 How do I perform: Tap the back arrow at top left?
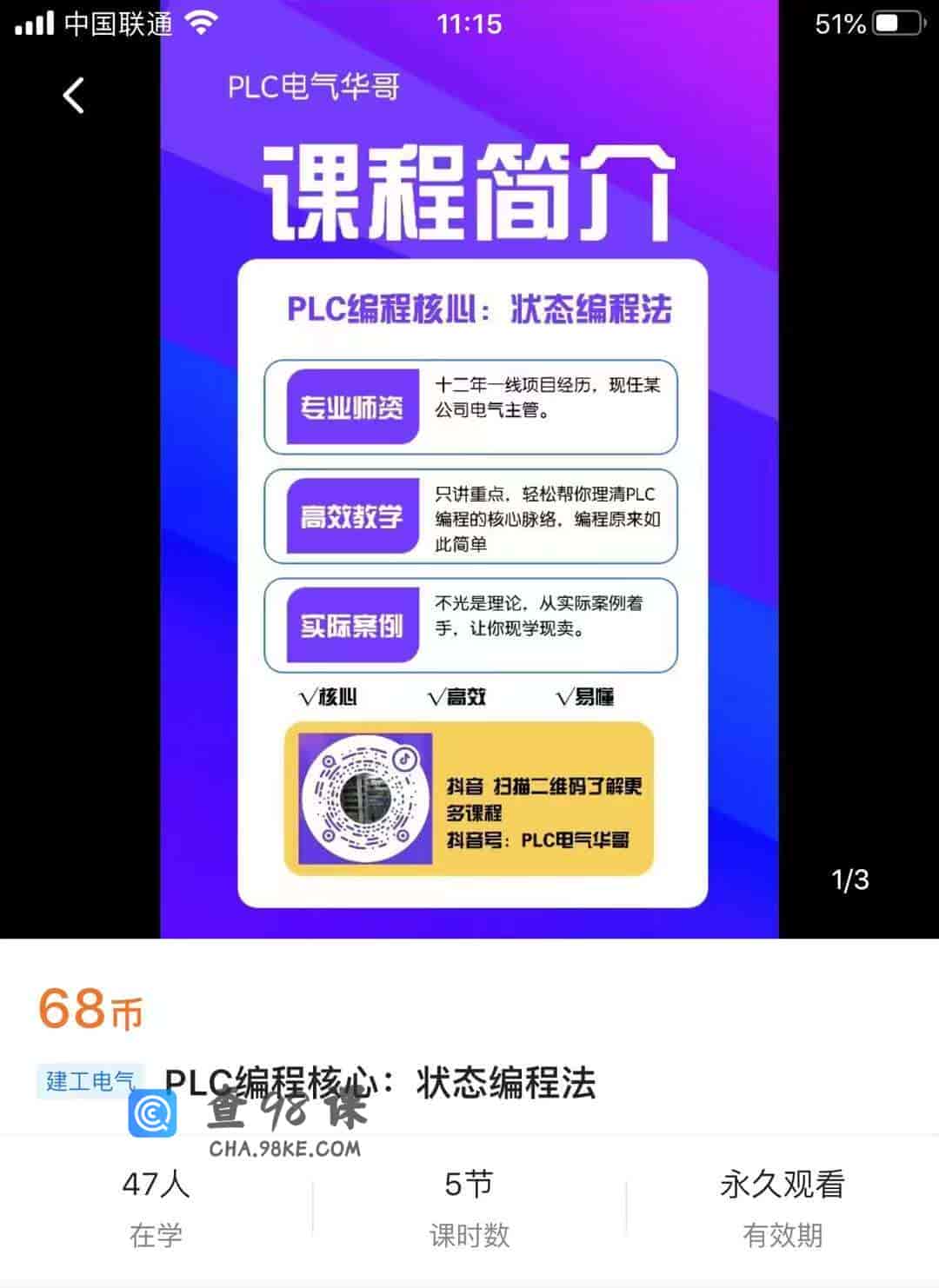click(73, 96)
